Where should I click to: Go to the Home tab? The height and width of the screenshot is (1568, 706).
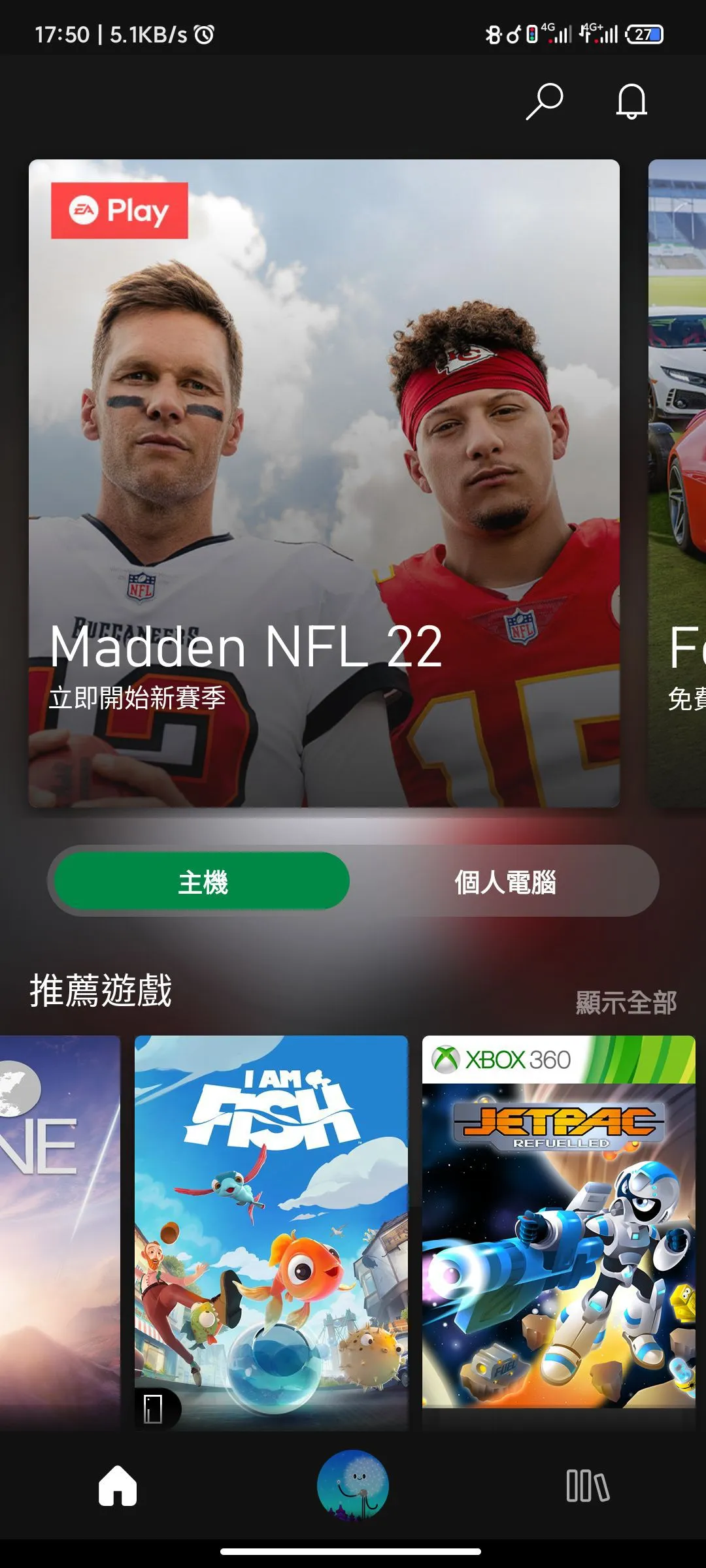pyautogui.click(x=118, y=1486)
